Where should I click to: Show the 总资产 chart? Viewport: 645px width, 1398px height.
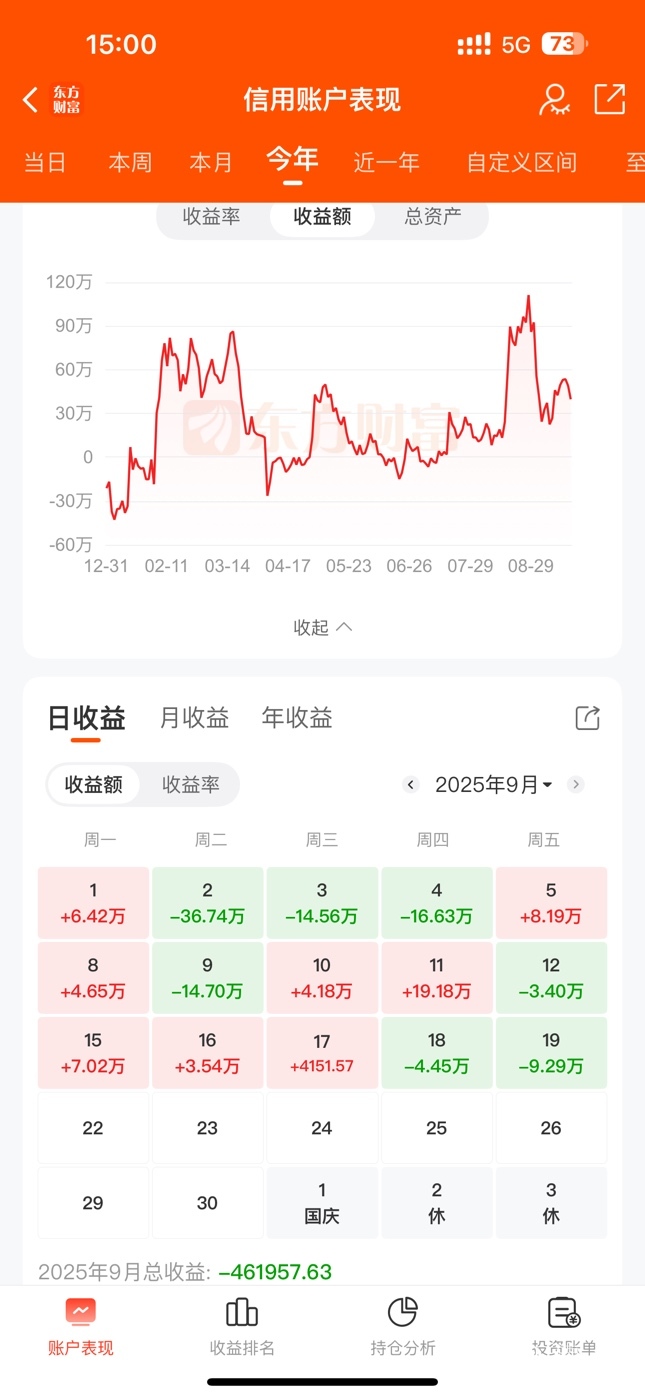[433, 216]
